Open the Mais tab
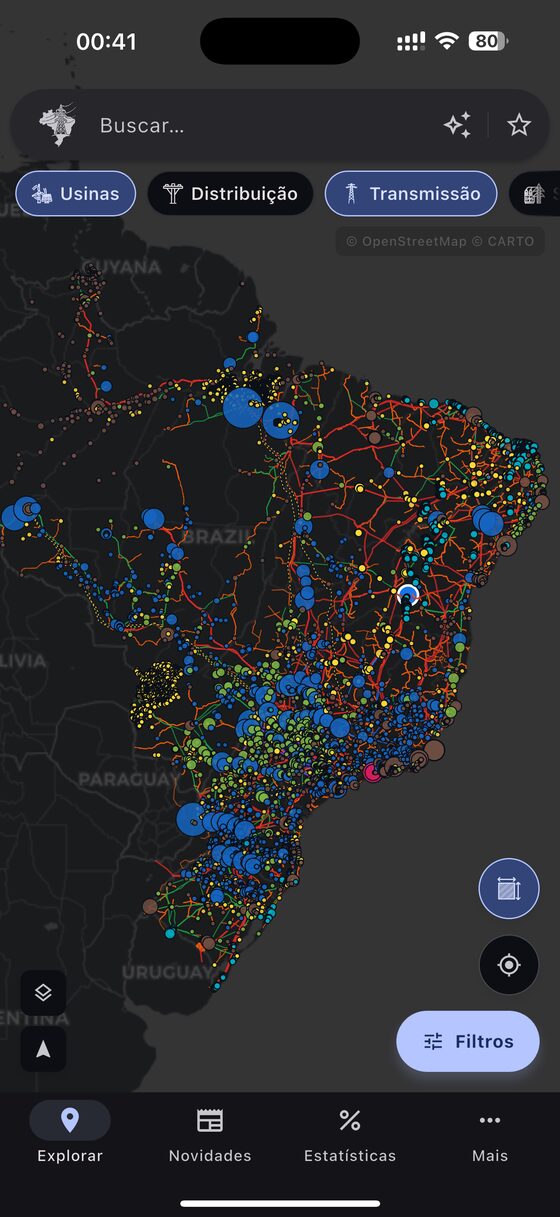The image size is (560, 1217). coord(490,1134)
